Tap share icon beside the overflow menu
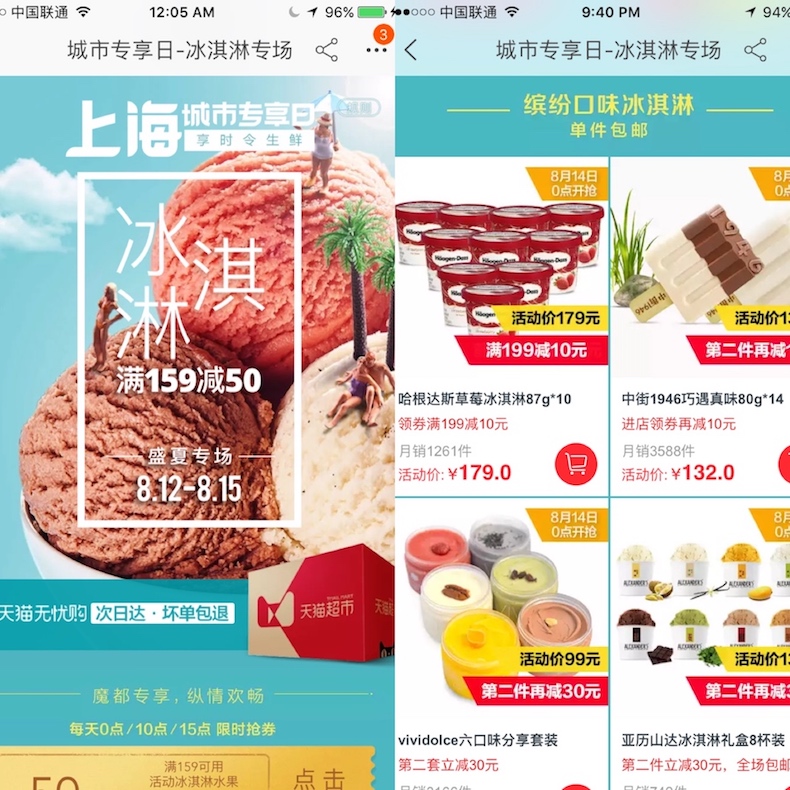 pyautogui.click(x=327, y=50)
